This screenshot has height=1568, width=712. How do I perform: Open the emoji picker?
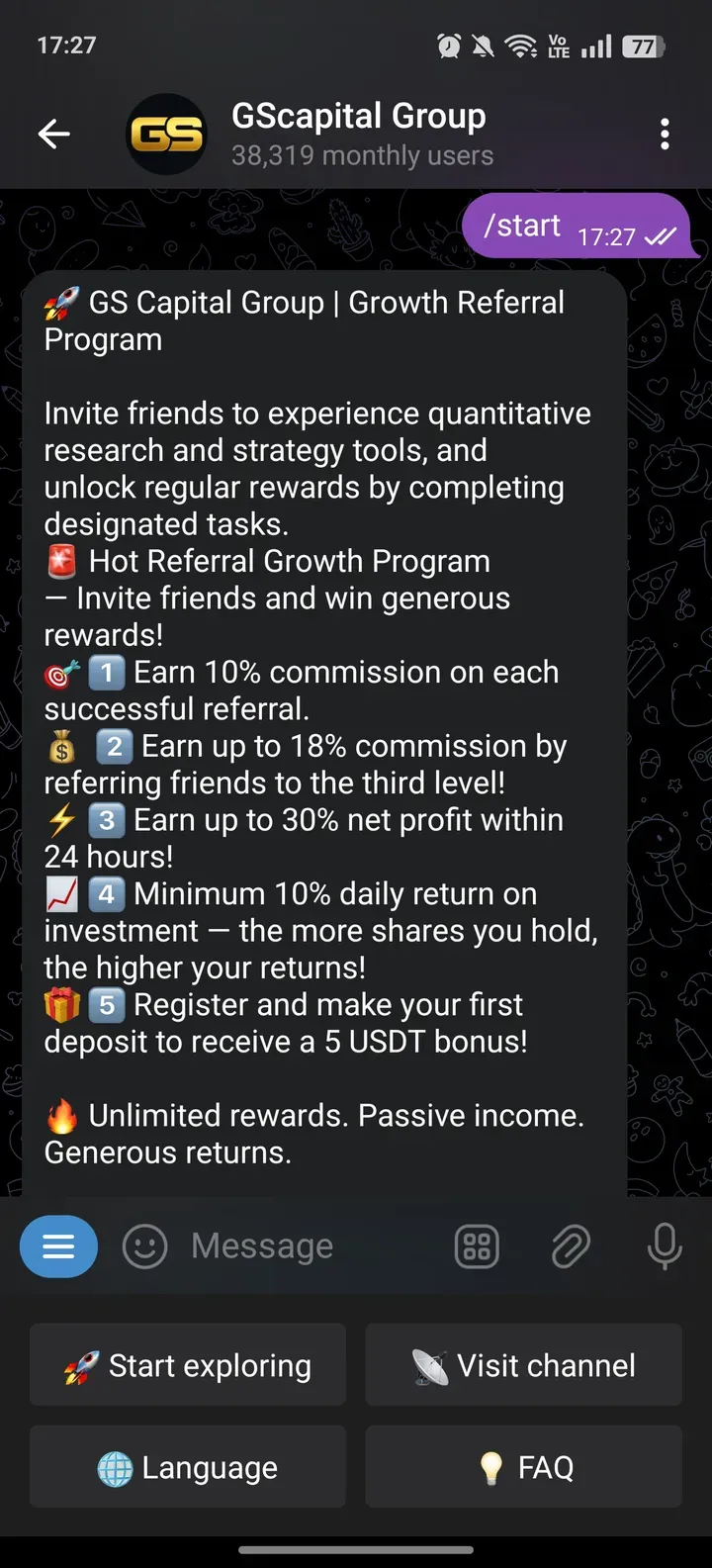pos(144,1246)
